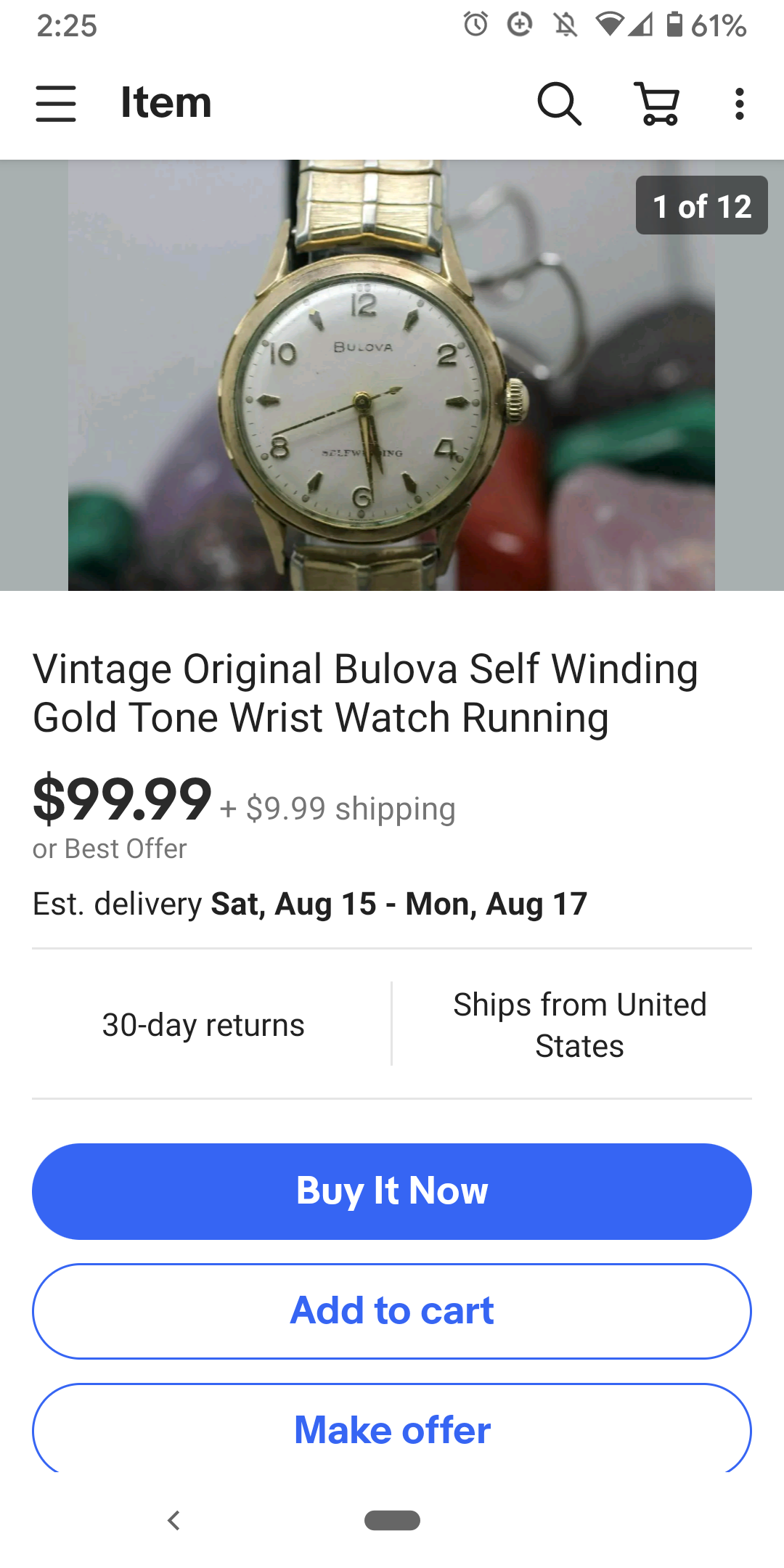Open the search icon
The height and width of the screenshot is (1568, 784).
(558, 104)
